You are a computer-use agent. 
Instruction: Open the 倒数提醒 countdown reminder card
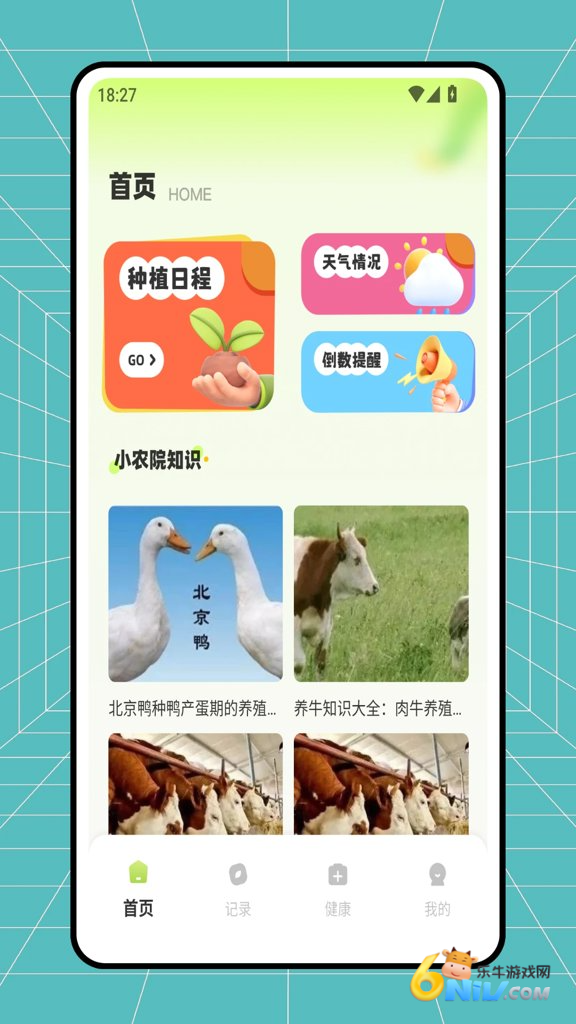tap(388, 372)
